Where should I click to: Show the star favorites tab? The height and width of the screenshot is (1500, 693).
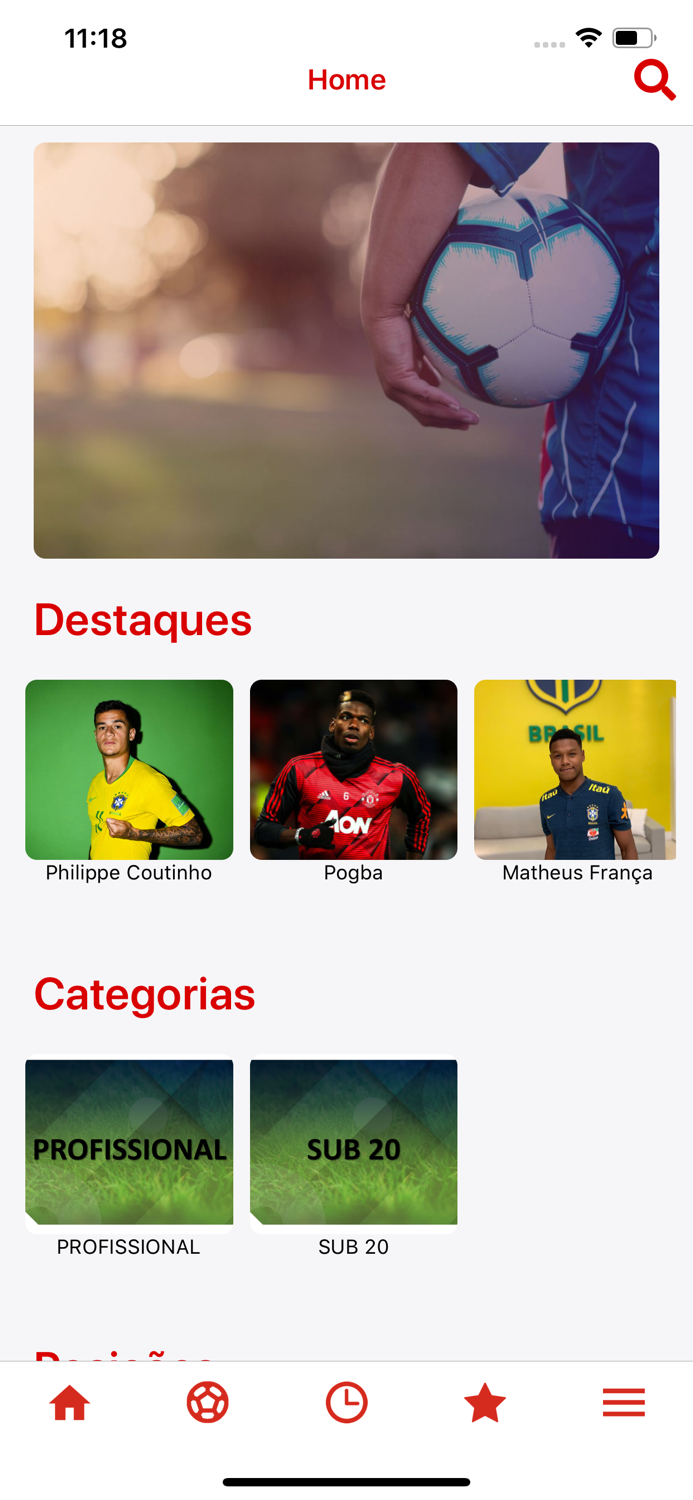point(485,1403)
